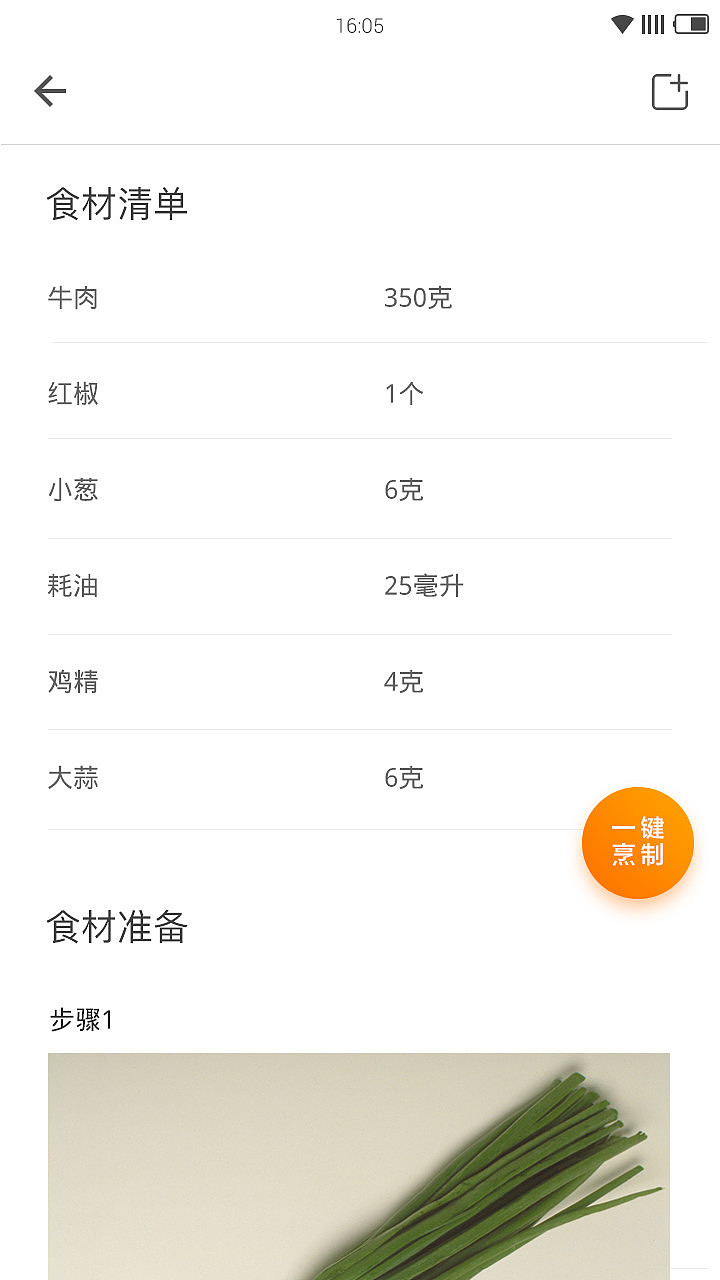Tap the 16:05 clock in status bar

[360, 26]
